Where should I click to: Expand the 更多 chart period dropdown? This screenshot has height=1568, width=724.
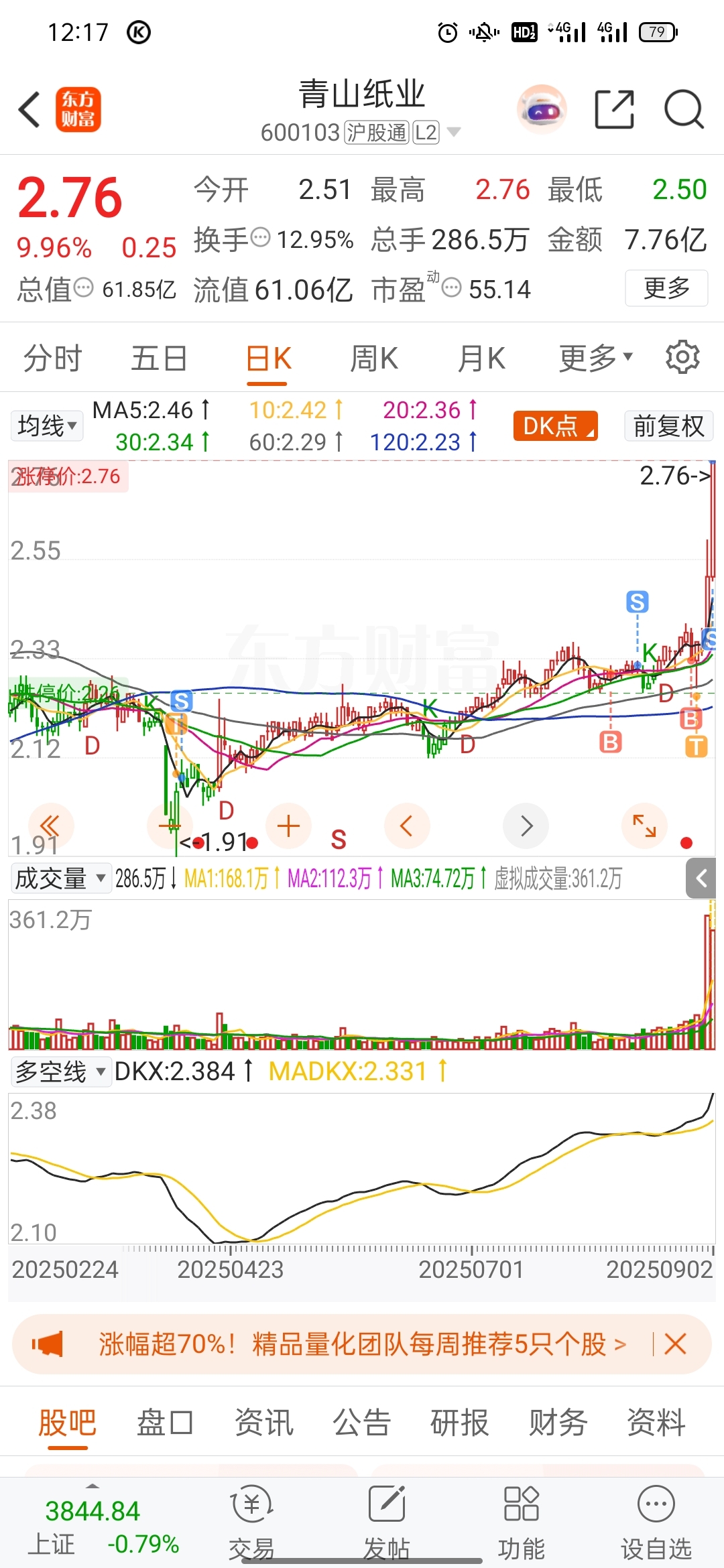click(x=595, y=358)
